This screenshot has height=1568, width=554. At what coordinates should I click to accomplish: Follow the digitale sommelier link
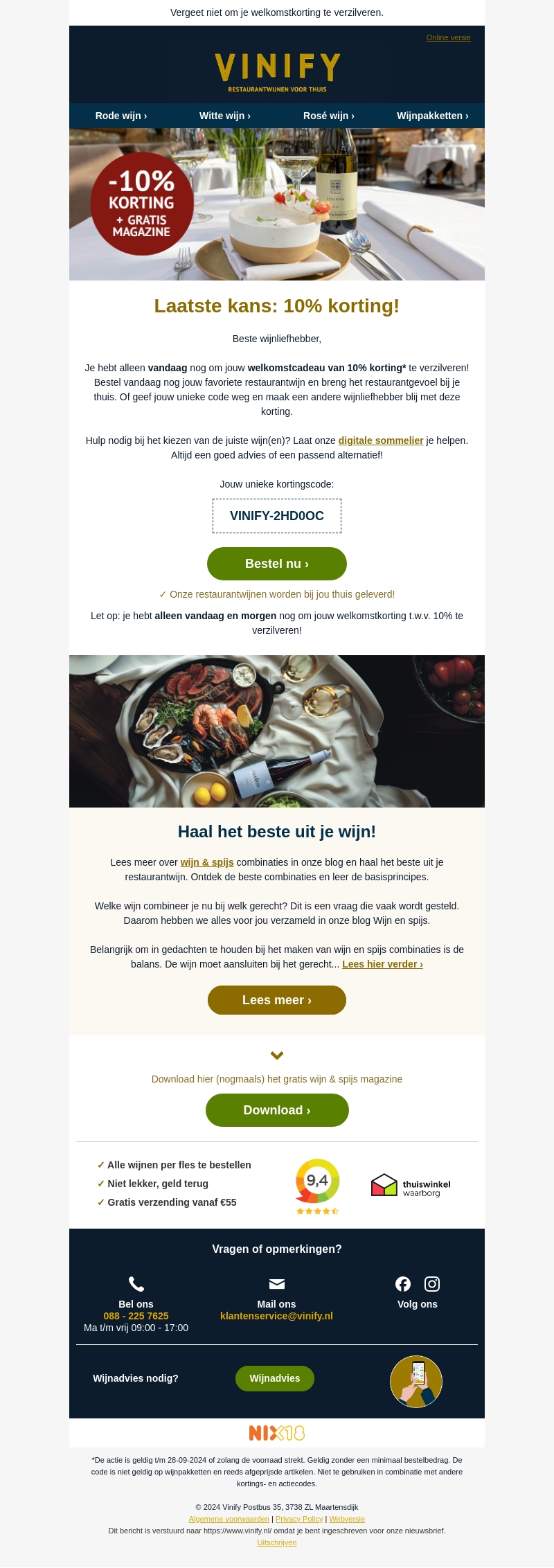[381, 440]
